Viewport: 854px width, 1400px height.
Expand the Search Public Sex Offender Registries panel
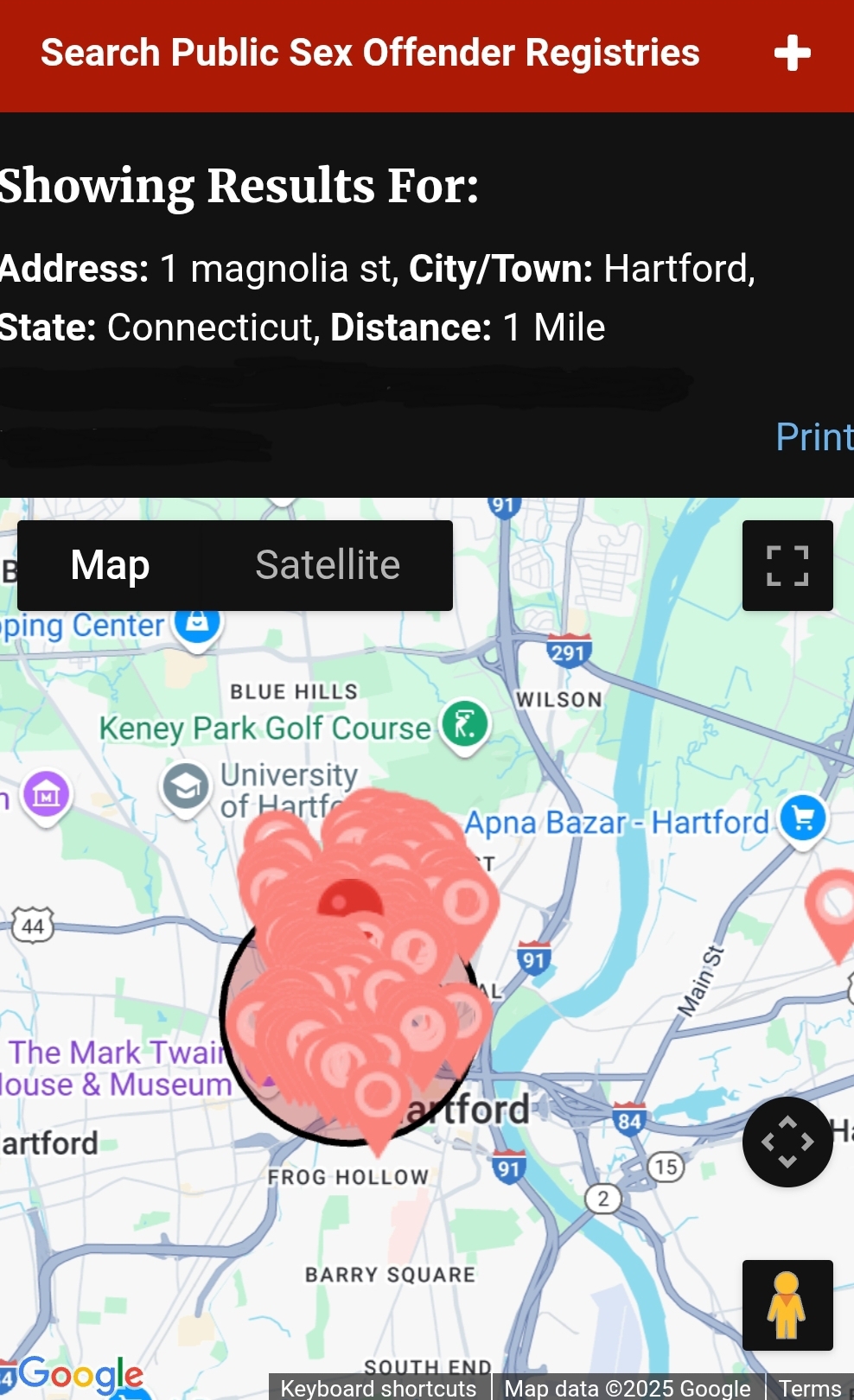[792, 54]
